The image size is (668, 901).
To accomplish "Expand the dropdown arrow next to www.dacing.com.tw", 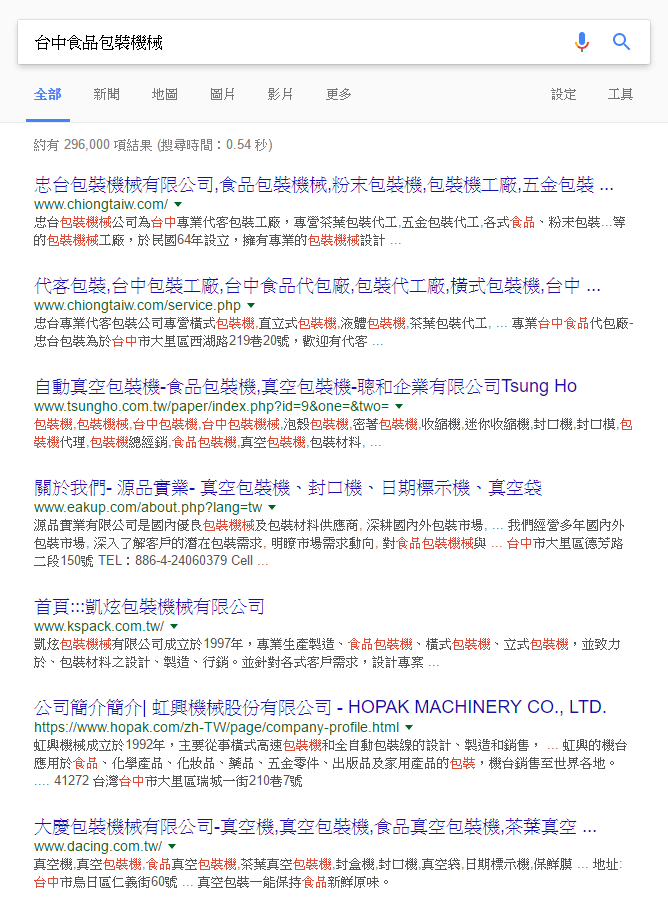I will coord(172,846).
